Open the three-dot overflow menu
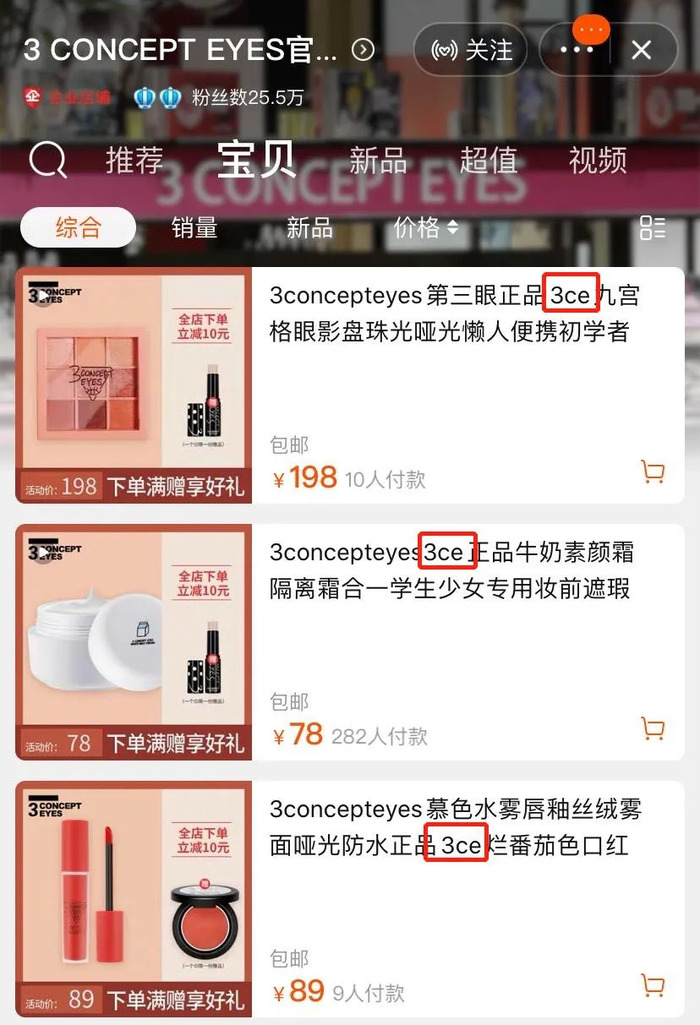 tap(577, 49)
